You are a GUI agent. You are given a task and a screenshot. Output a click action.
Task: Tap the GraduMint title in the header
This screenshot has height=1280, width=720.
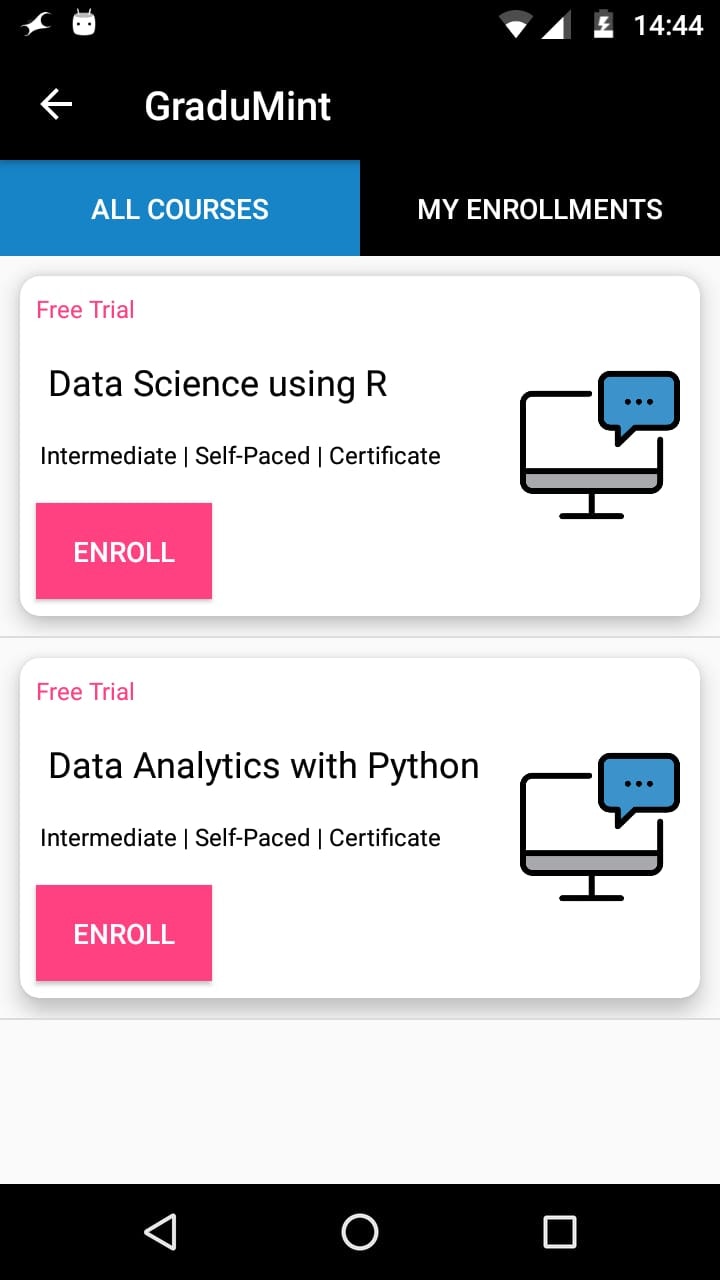pos(237,104)
